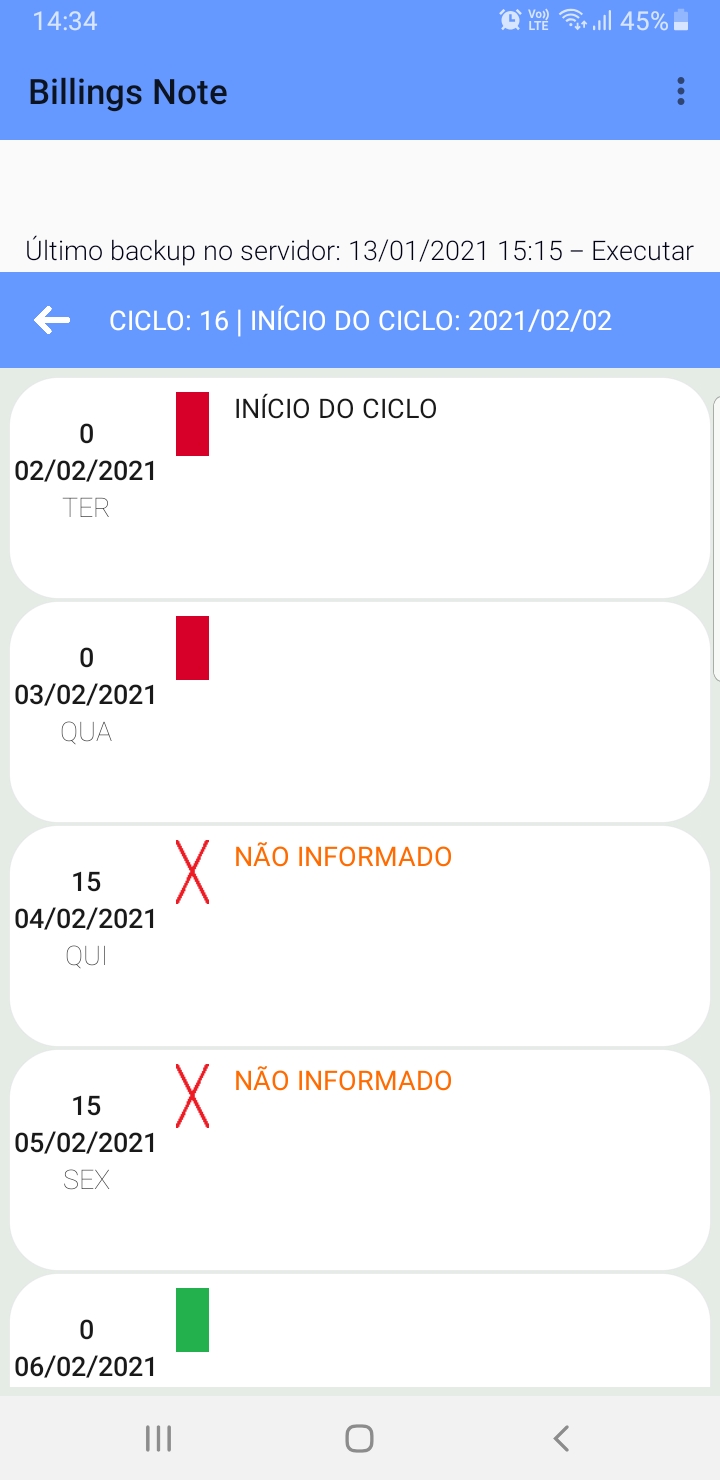This screenshot has height=1480, width=720.
Task: Open the 03/02/2021 QUA entry
Action: click(360, 712)
